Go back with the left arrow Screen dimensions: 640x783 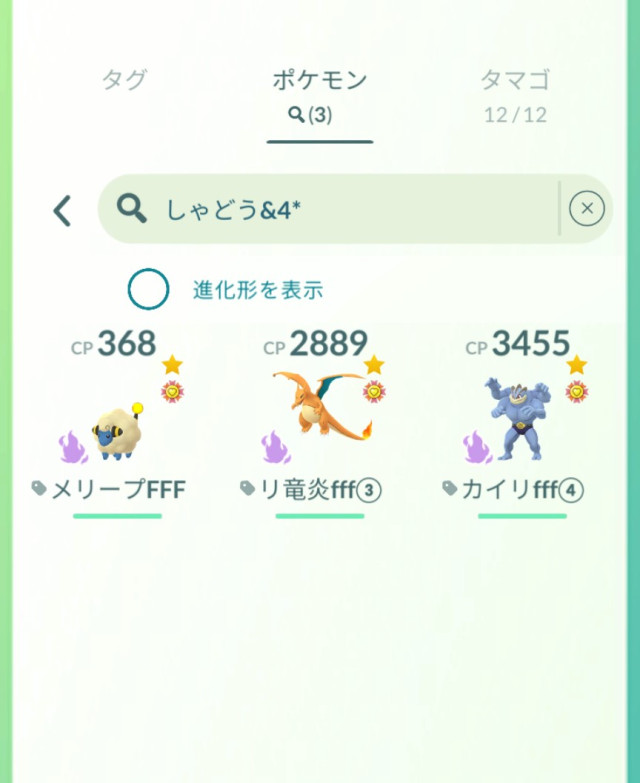coord(62,210)
